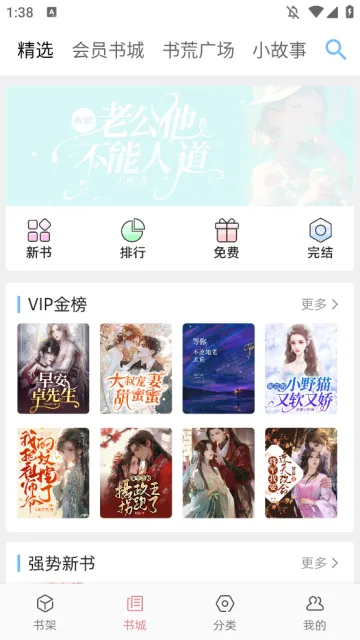360x640 pixels.
Task: Switch to the 会员书城 tab
Action: 108,51
